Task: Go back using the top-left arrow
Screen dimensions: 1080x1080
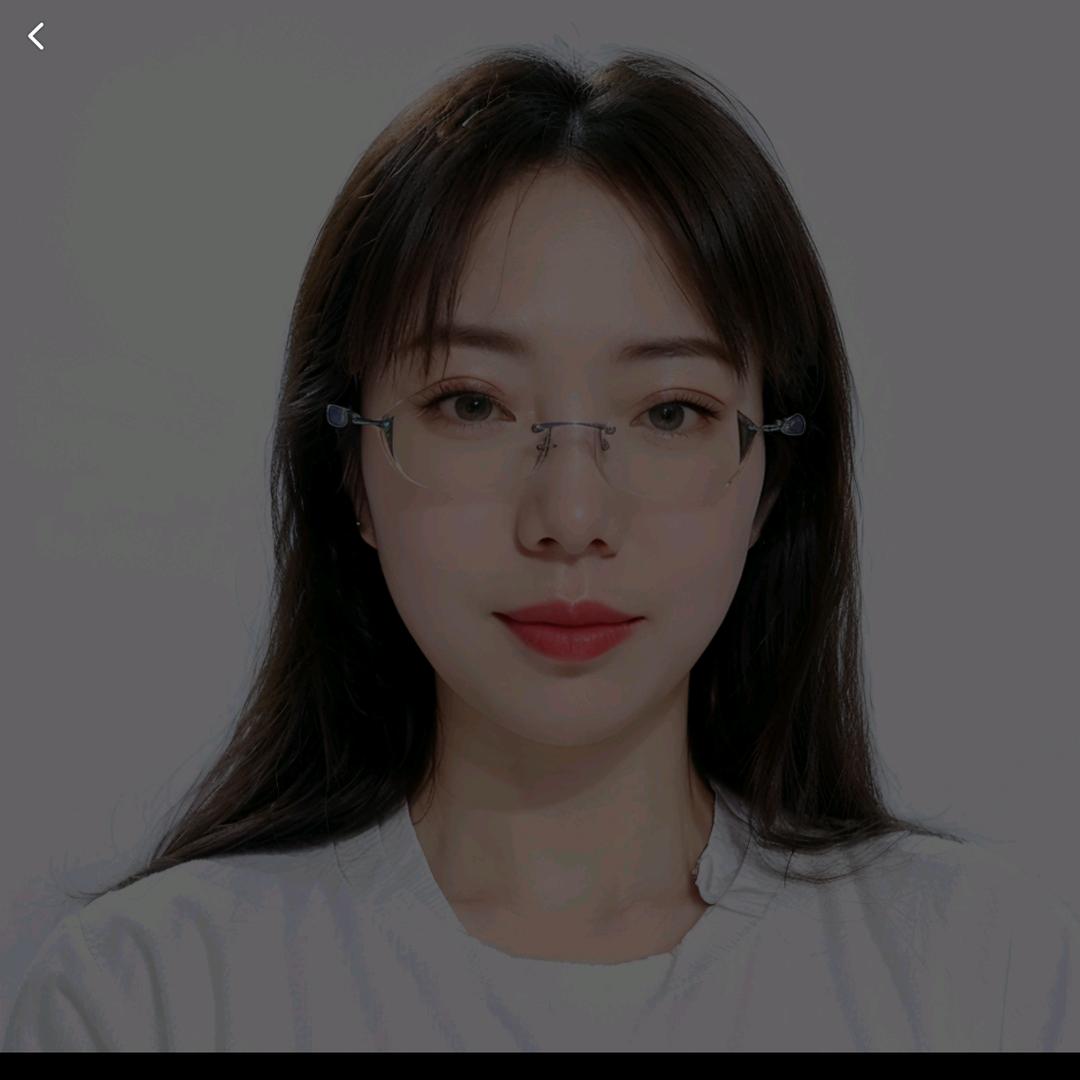Action: (x=36, y=37)
